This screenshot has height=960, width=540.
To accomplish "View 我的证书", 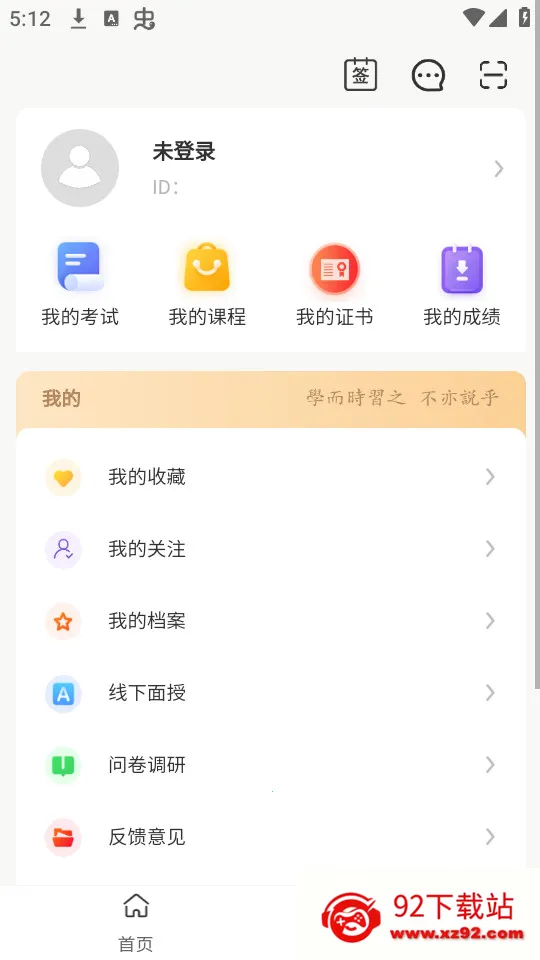I will [x=334, y=284].
